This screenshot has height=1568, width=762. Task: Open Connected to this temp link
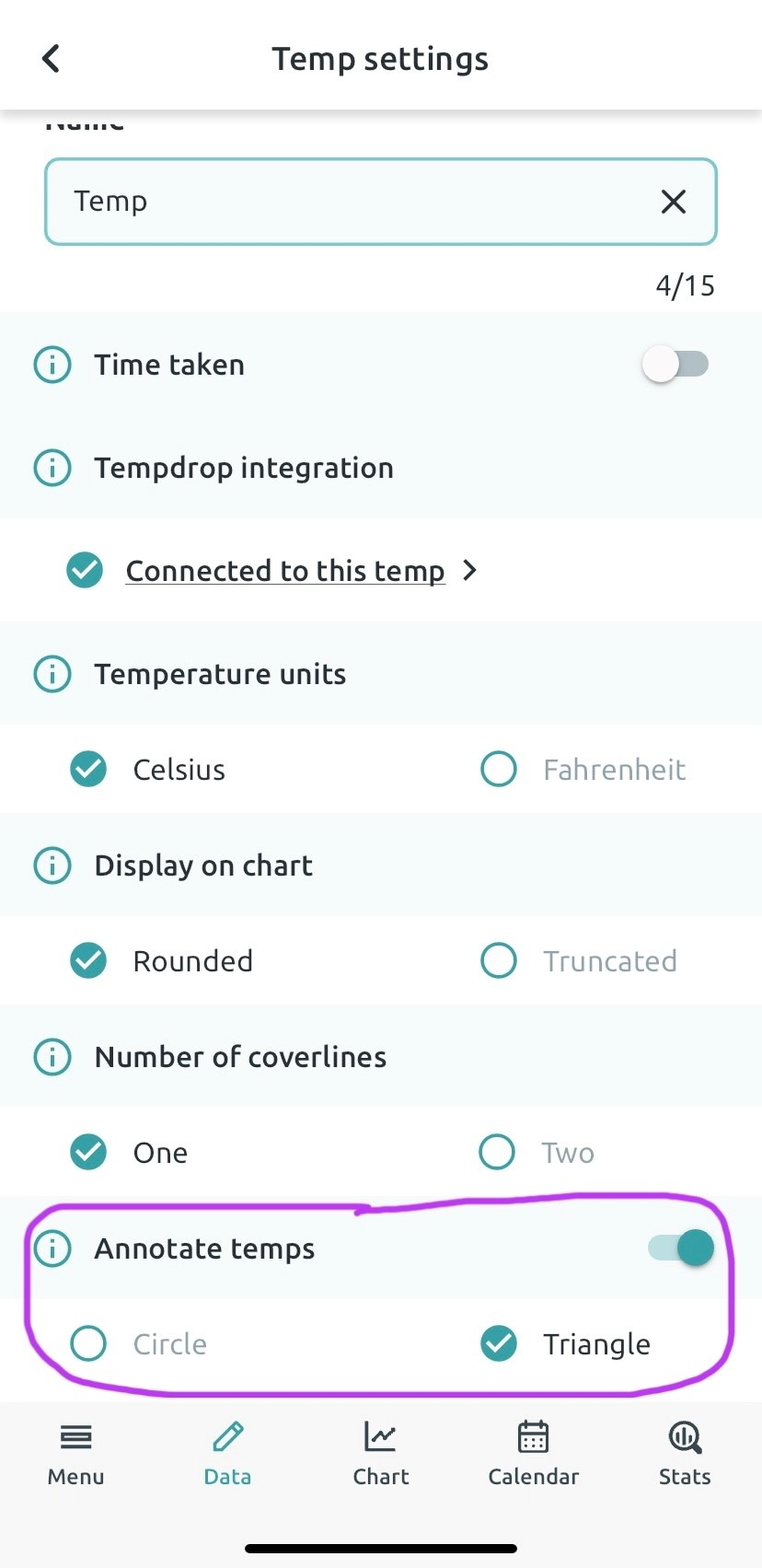[x=285, y=571]
